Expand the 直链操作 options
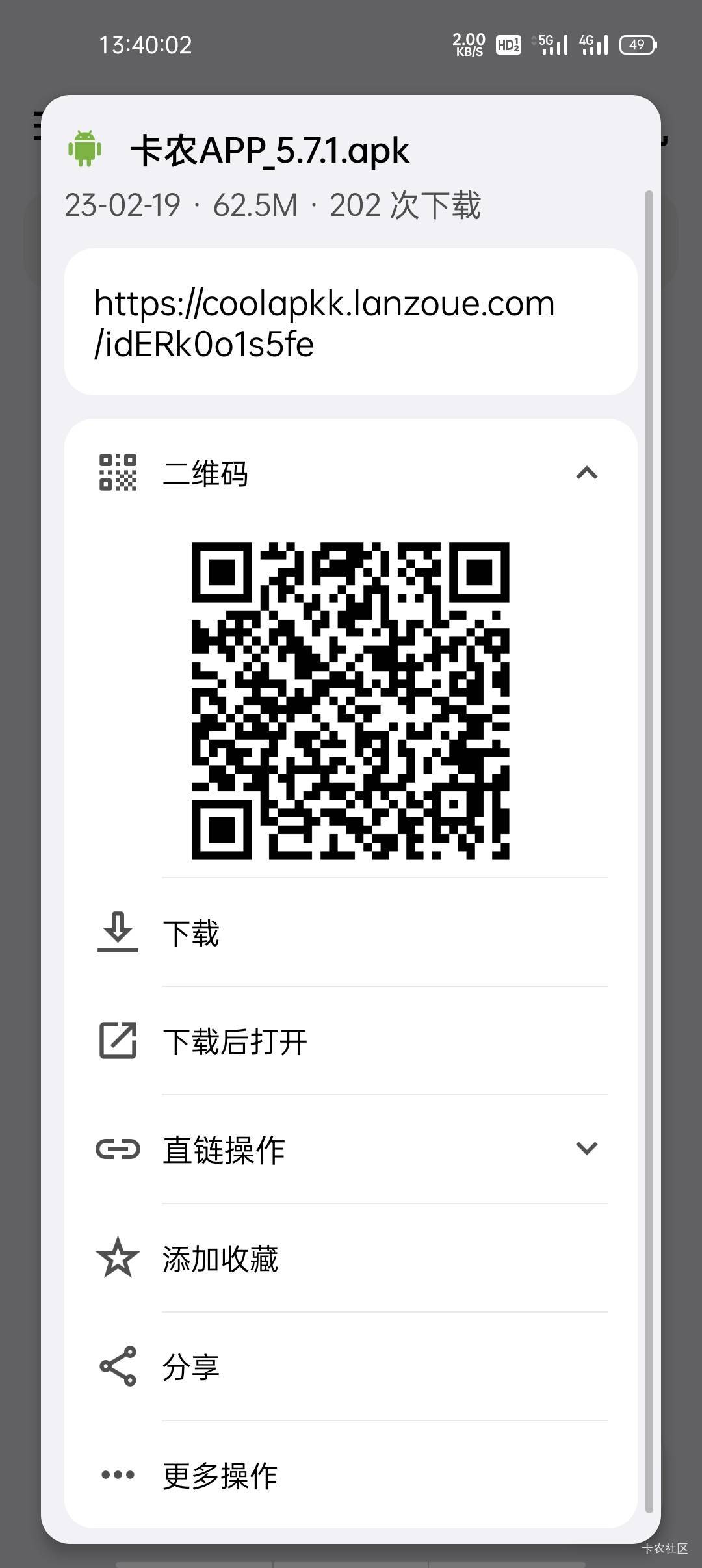This screenshot has width=702, height=1568. click(x=351, y=1149)
